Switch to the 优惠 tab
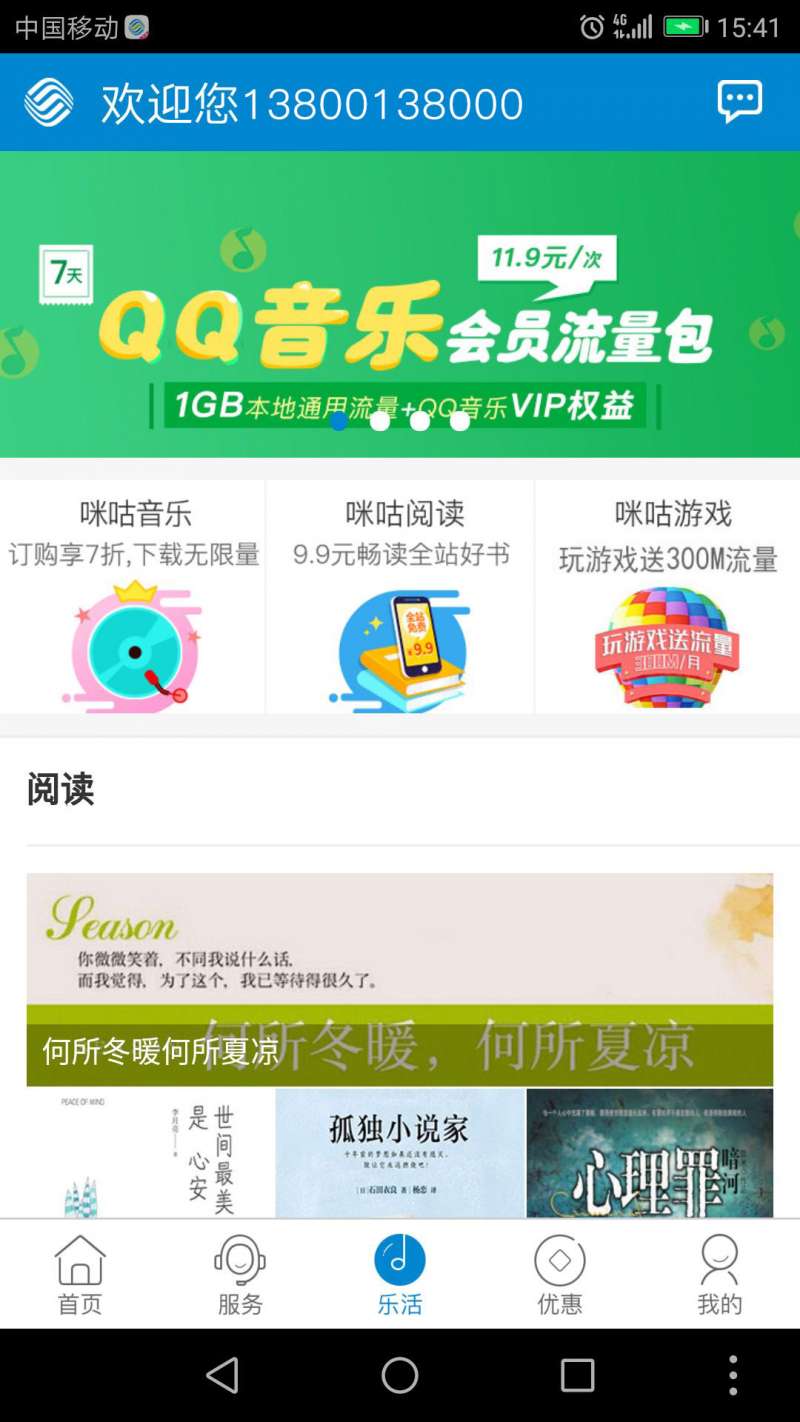Viewport: 800px width, 1422px height. (560, 1273)
